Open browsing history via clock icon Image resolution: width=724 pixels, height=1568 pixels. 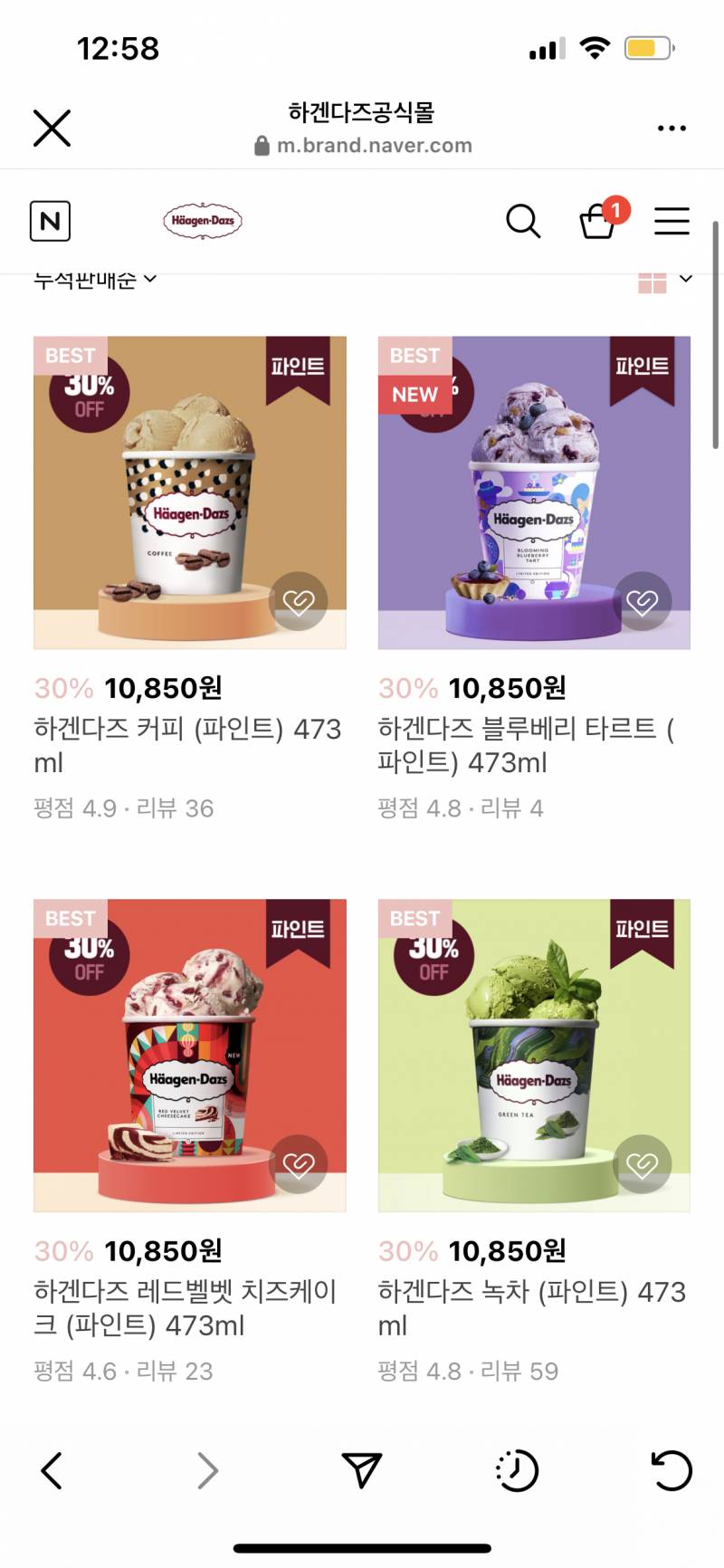tap(516, 1468)
